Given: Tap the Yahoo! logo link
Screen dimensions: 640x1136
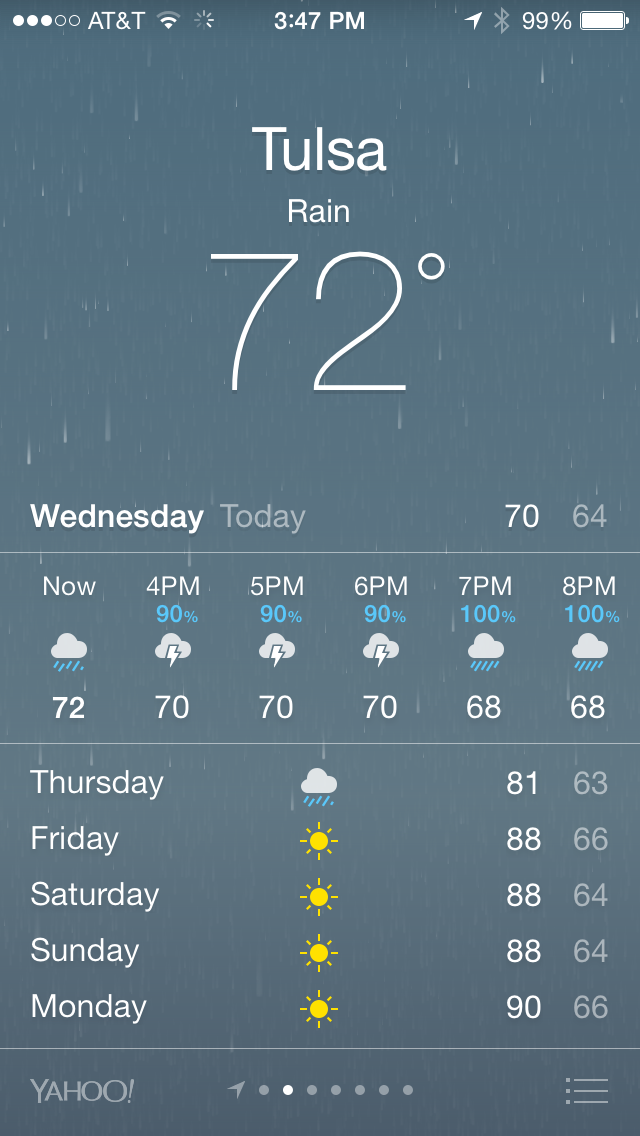Looking at the screenshot, I should [x=82, y=1090].
